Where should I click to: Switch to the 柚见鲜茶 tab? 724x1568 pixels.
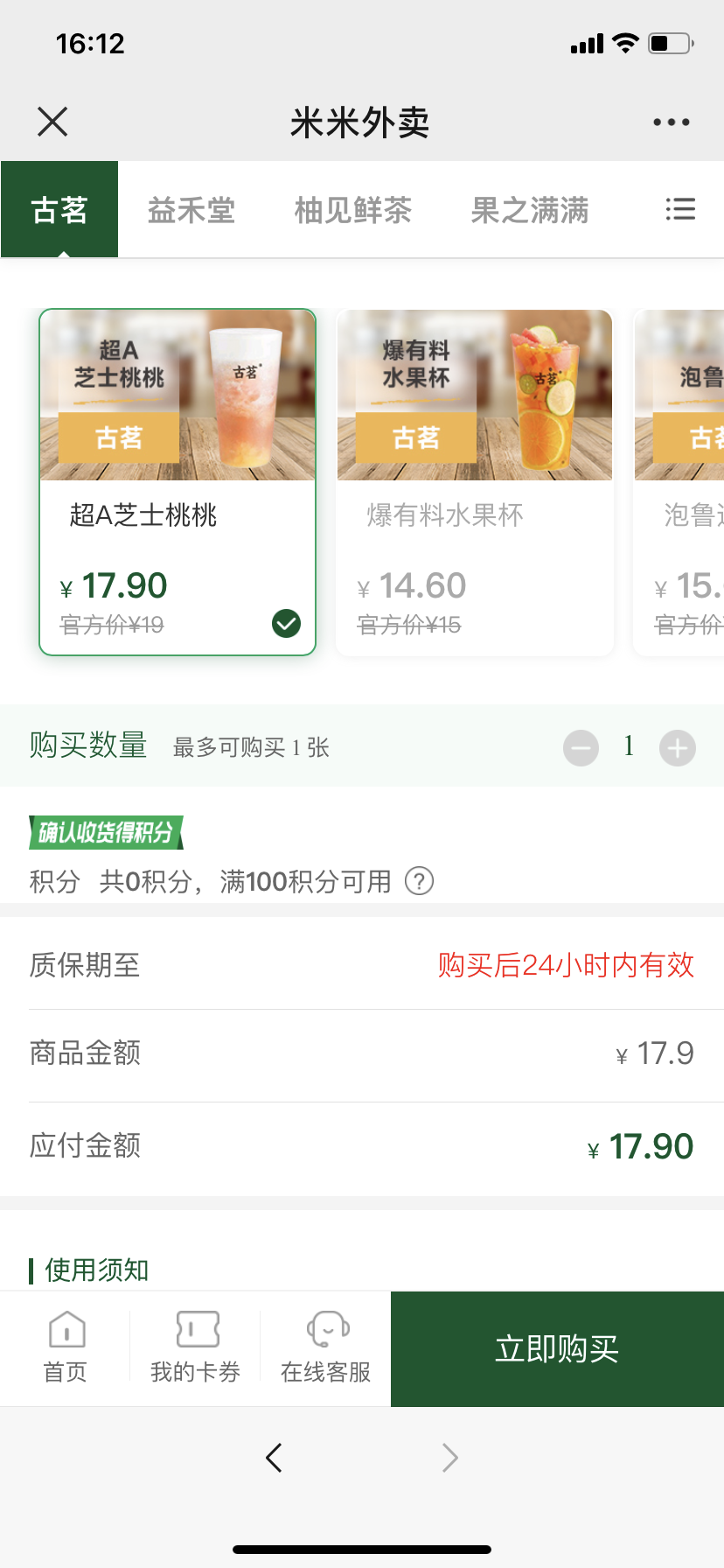[352, 210]
